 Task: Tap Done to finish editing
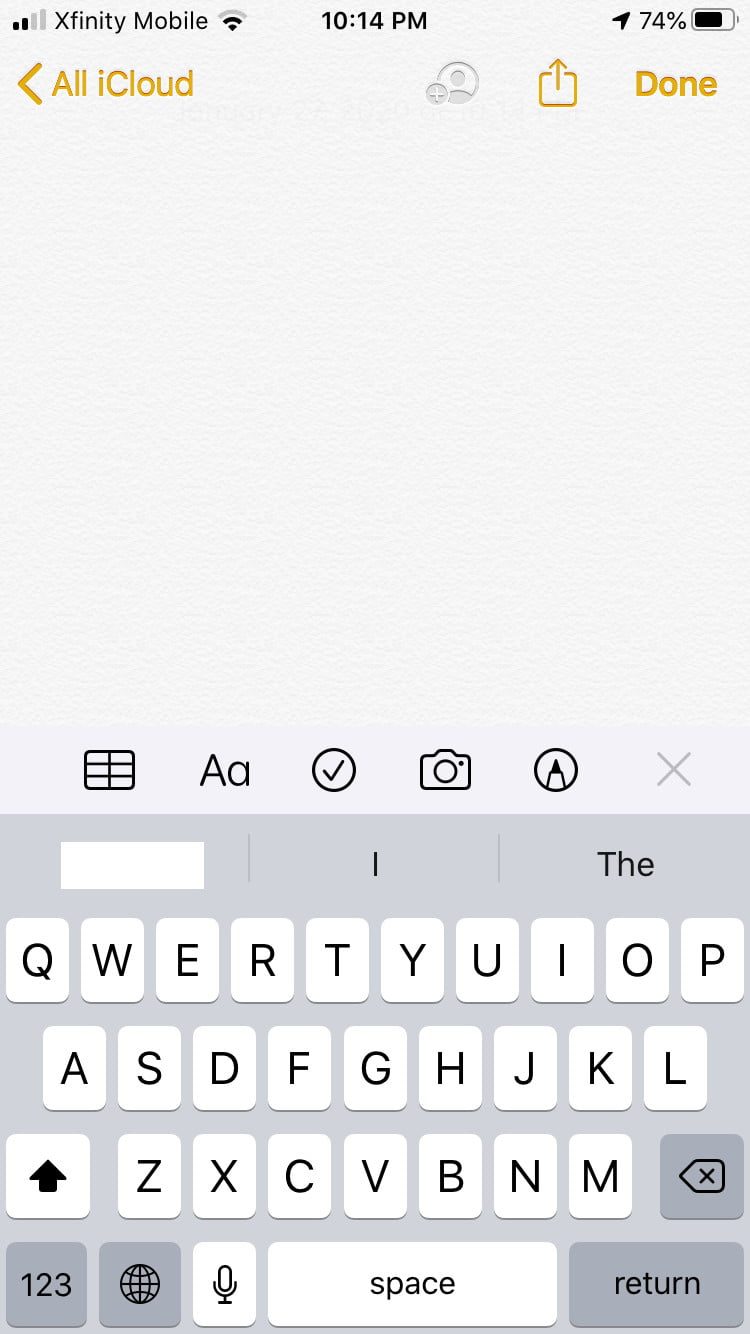point(676,84)
